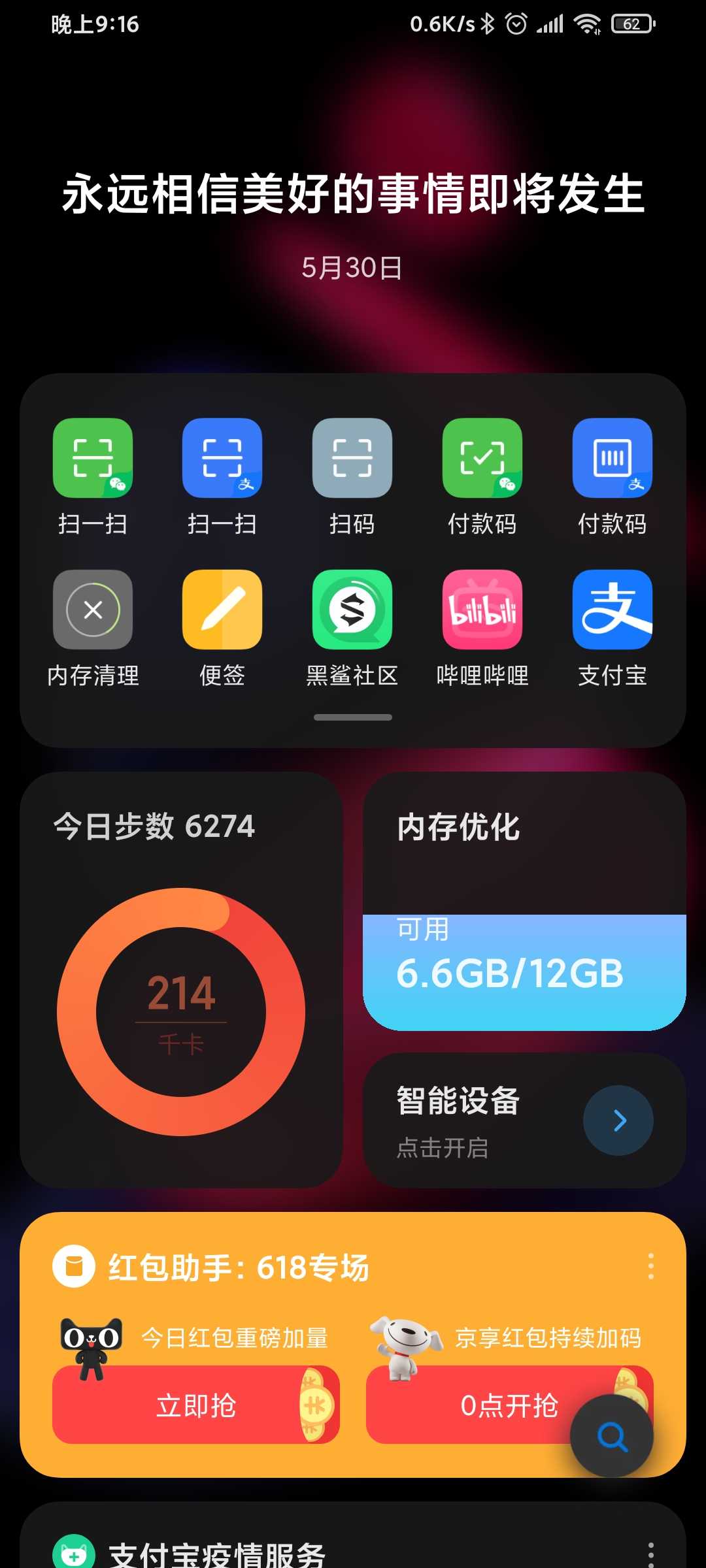
Task: Tap the 智能设备 arrow button
Action: pyautogui.click(x=618, y=1120)
